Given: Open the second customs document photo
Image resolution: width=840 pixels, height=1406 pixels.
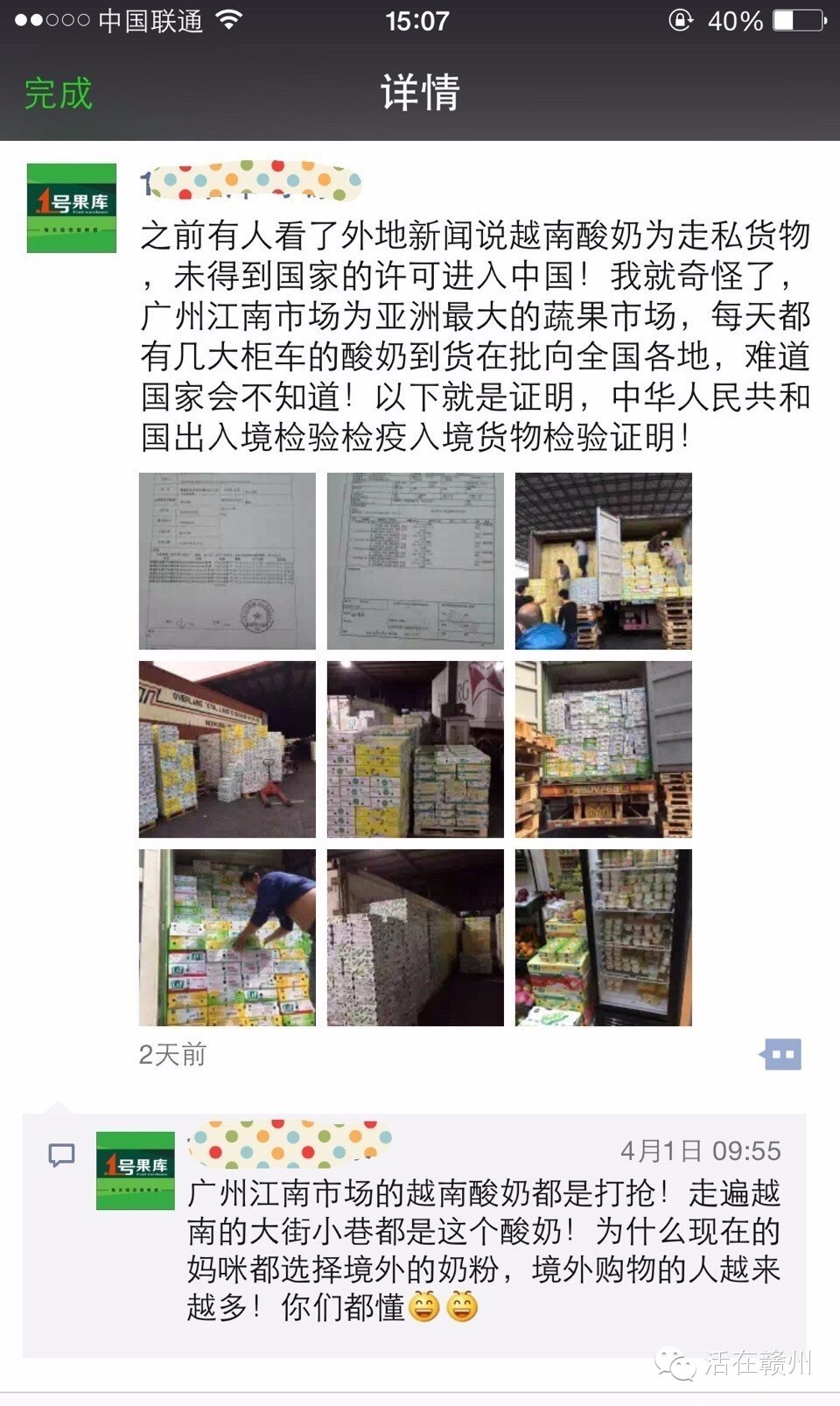Looking at the screenshot, I should pos(414,561).
